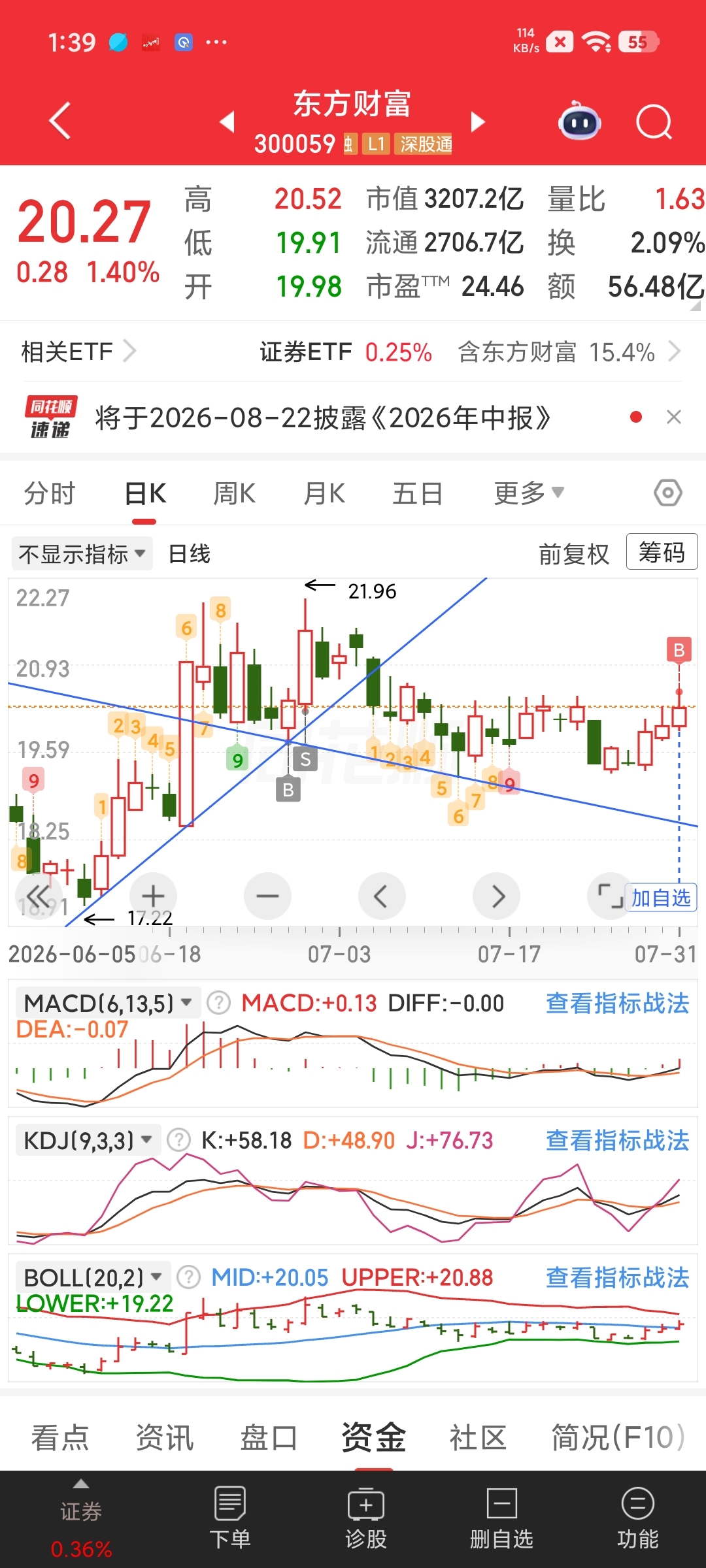Expand the 更多 chart periods dropdown

click(528, 493)
